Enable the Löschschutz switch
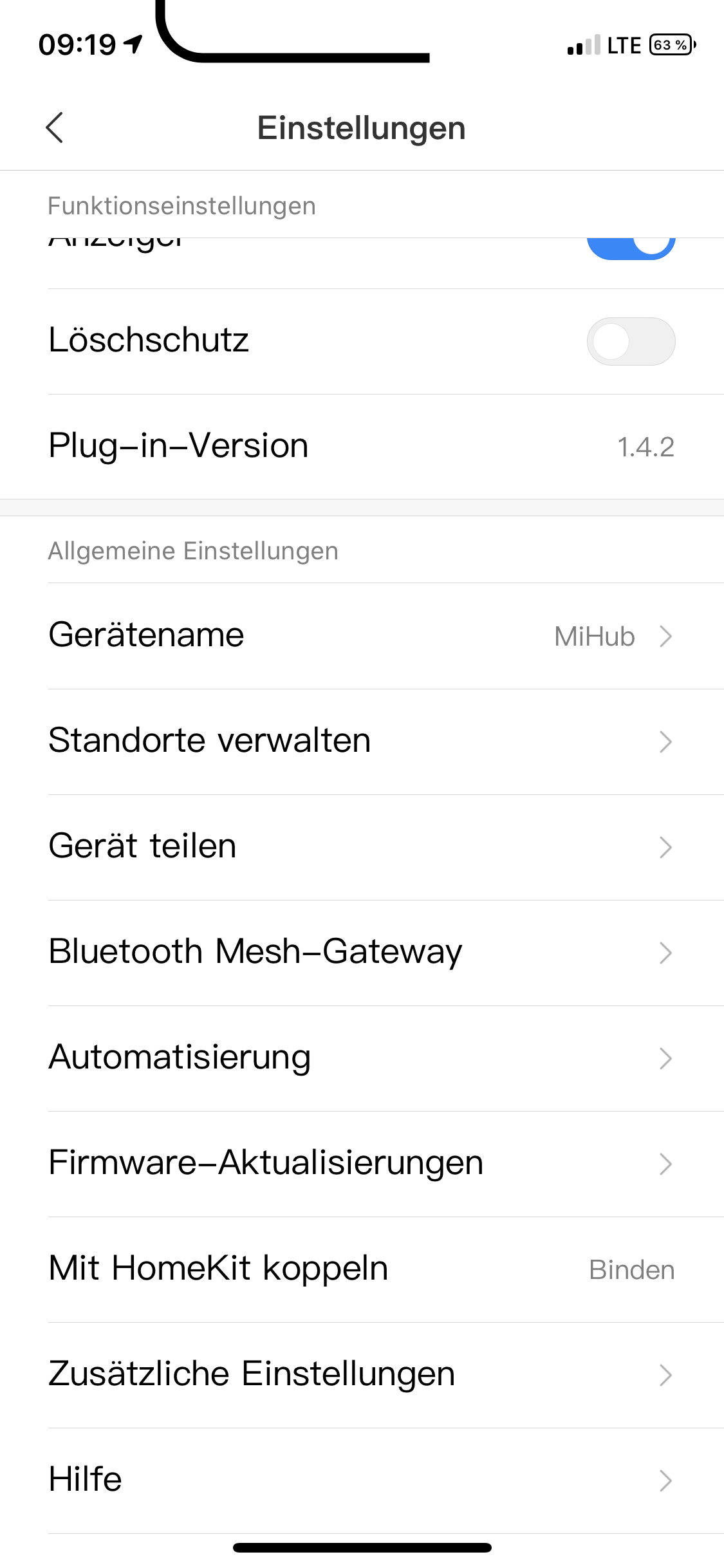724x1568 pixels. (630, 341)
